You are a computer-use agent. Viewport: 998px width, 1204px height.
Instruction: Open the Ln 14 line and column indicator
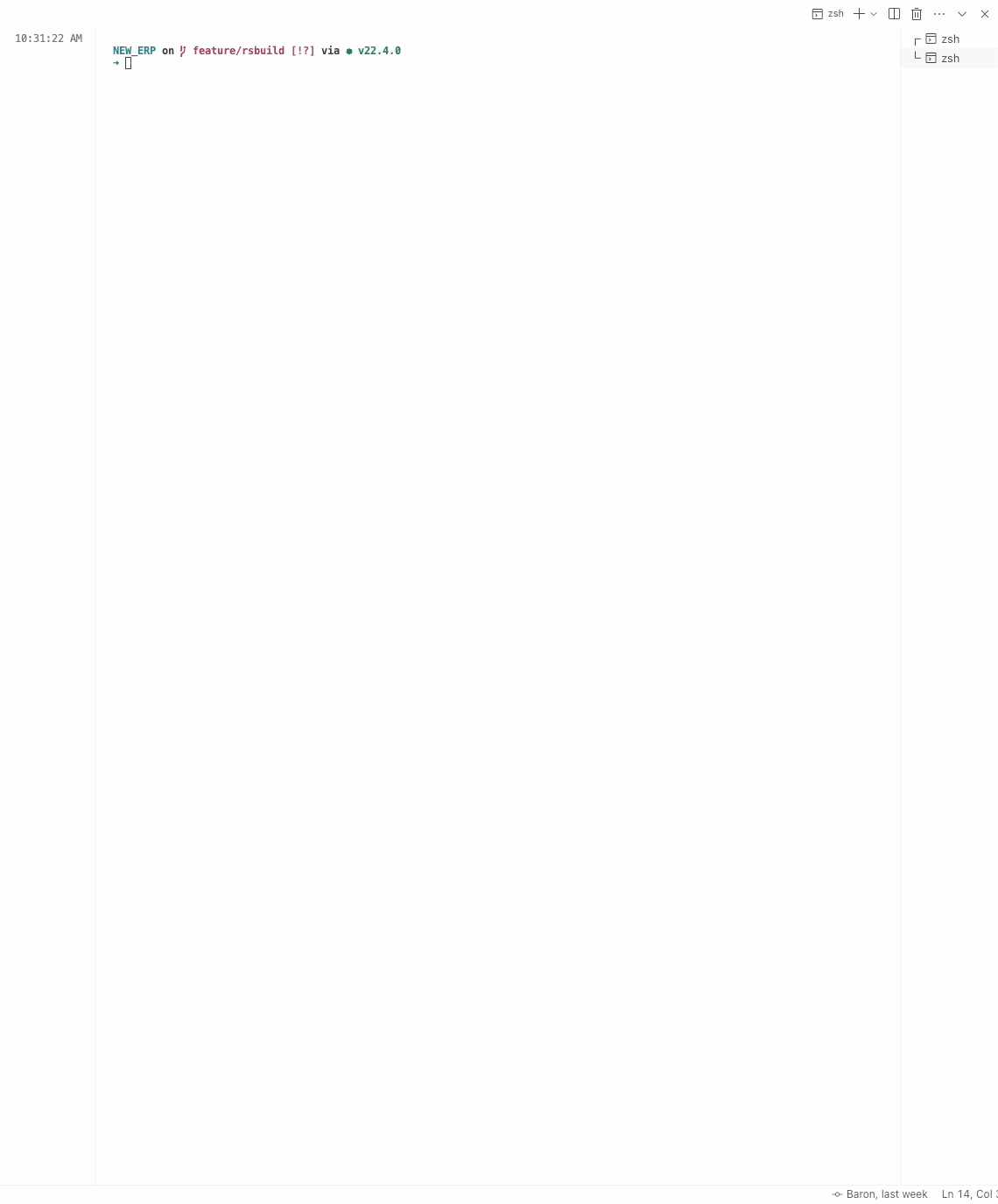[x=968, y=1194]
